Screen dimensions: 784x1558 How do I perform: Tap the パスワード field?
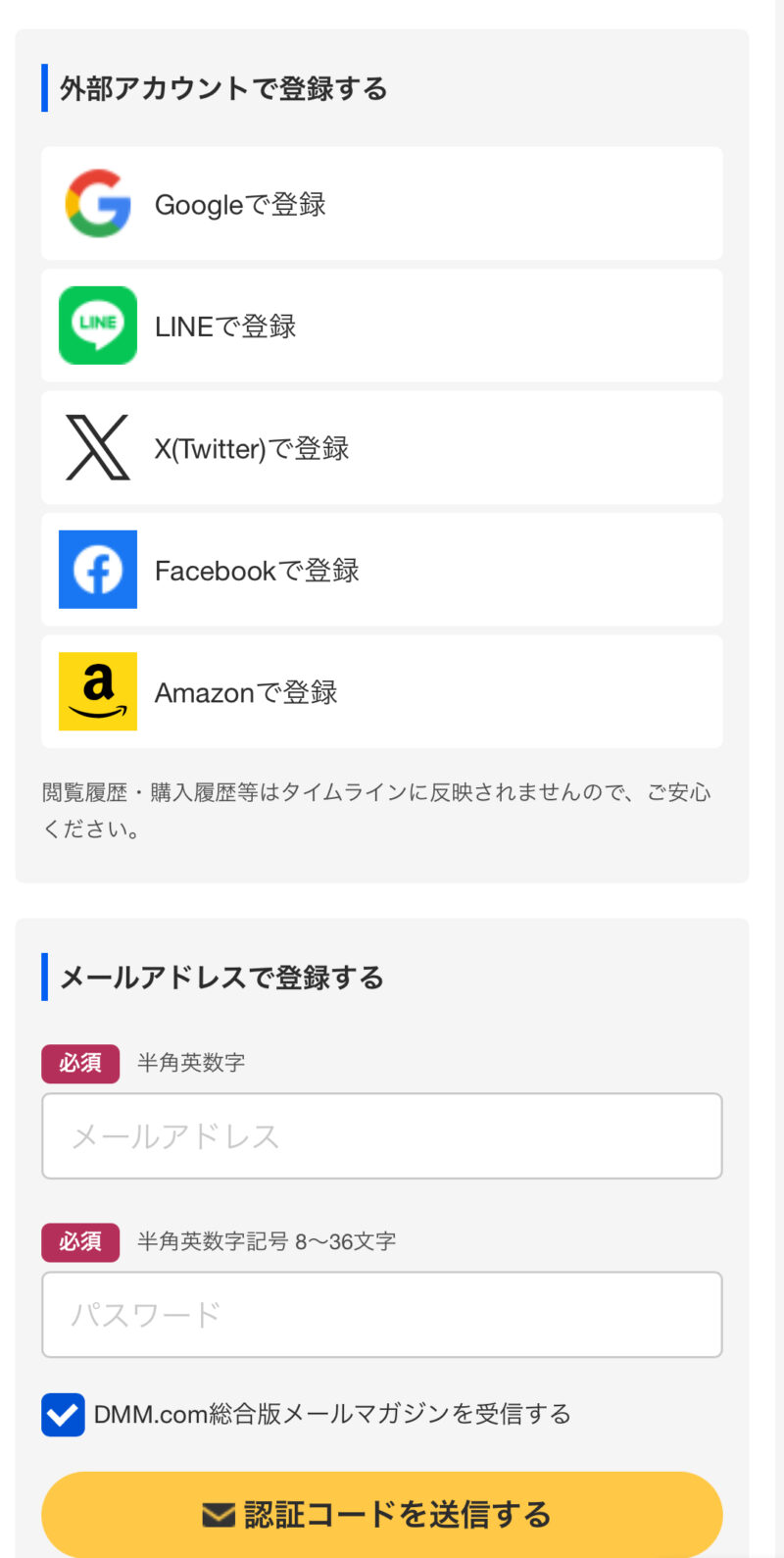[382, 1315]
